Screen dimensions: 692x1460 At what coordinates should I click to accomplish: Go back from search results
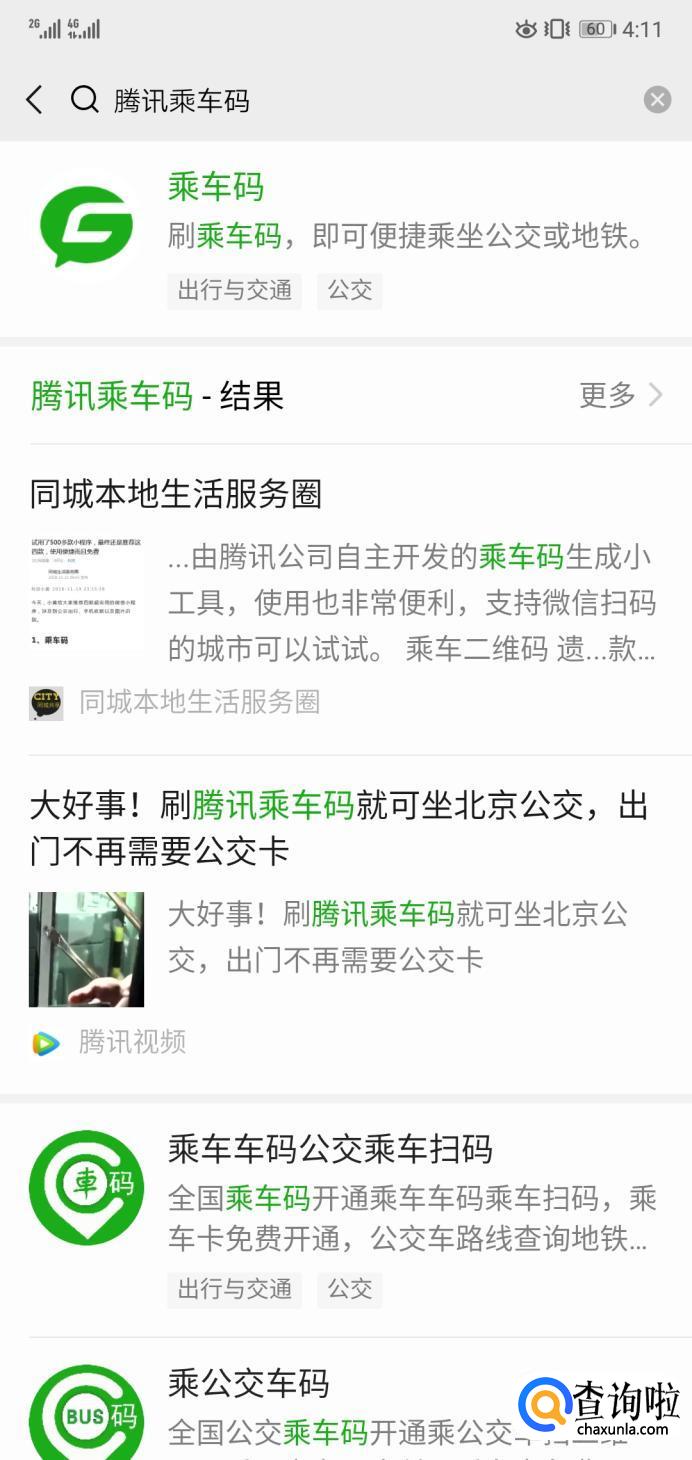34,100
